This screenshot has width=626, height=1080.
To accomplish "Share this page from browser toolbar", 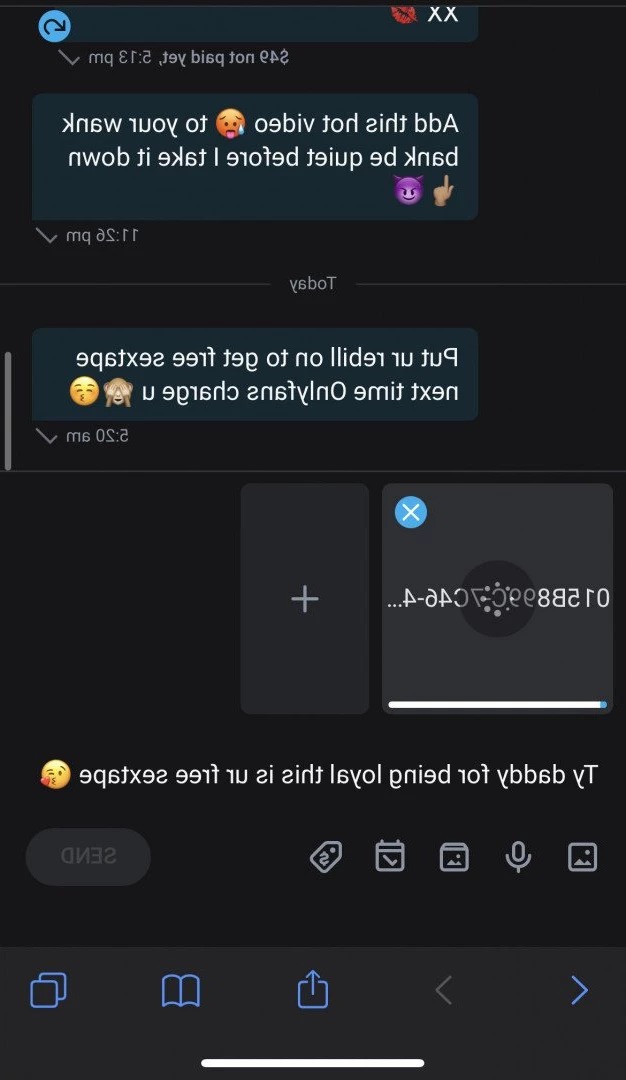I will click(313, 990).
